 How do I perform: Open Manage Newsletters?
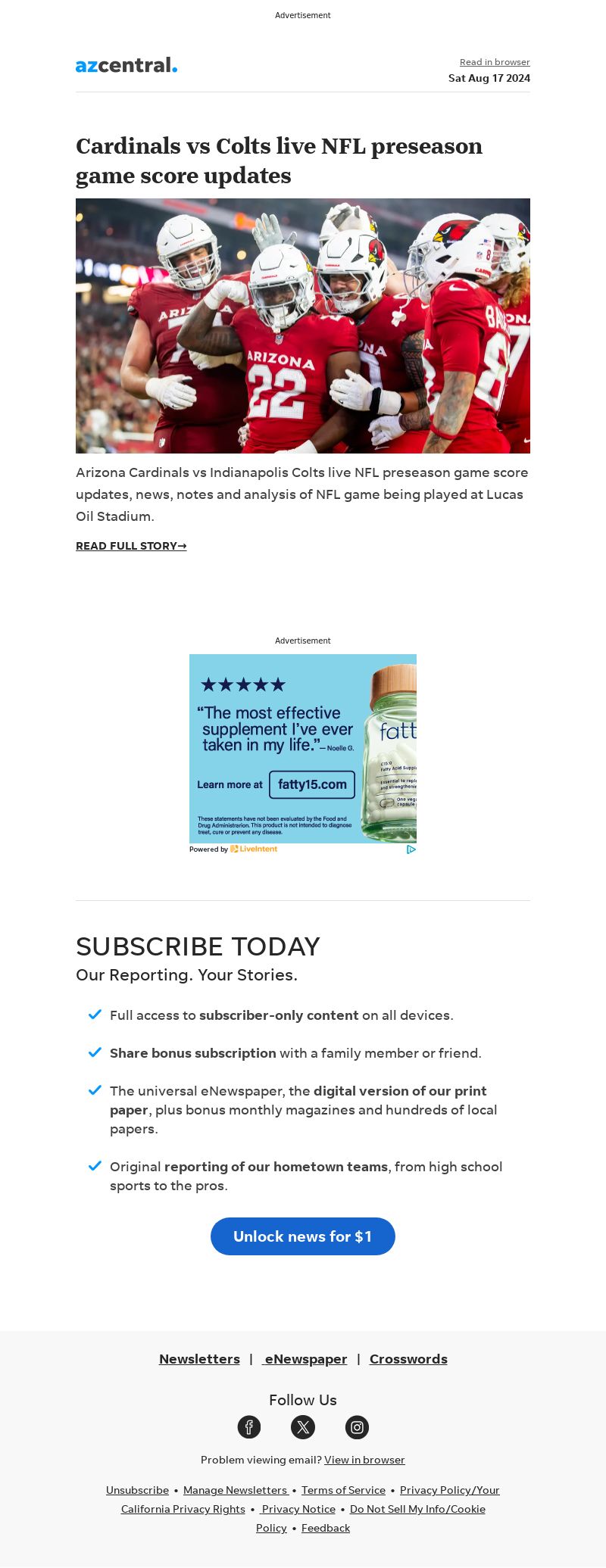coord(235,1490)
